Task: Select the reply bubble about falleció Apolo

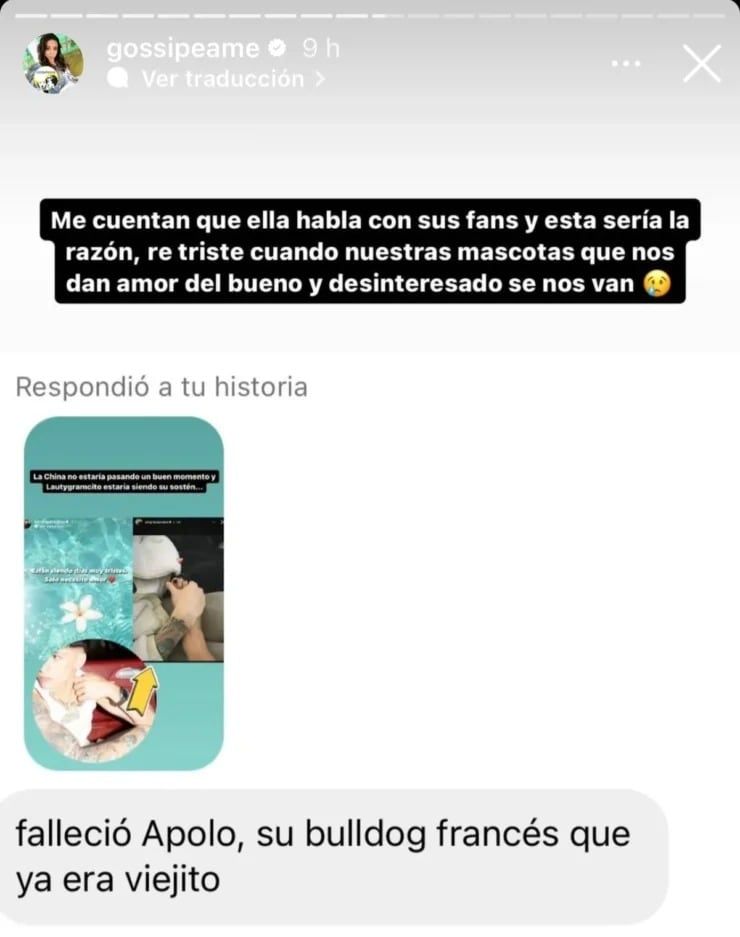Action: coord(340,848)
